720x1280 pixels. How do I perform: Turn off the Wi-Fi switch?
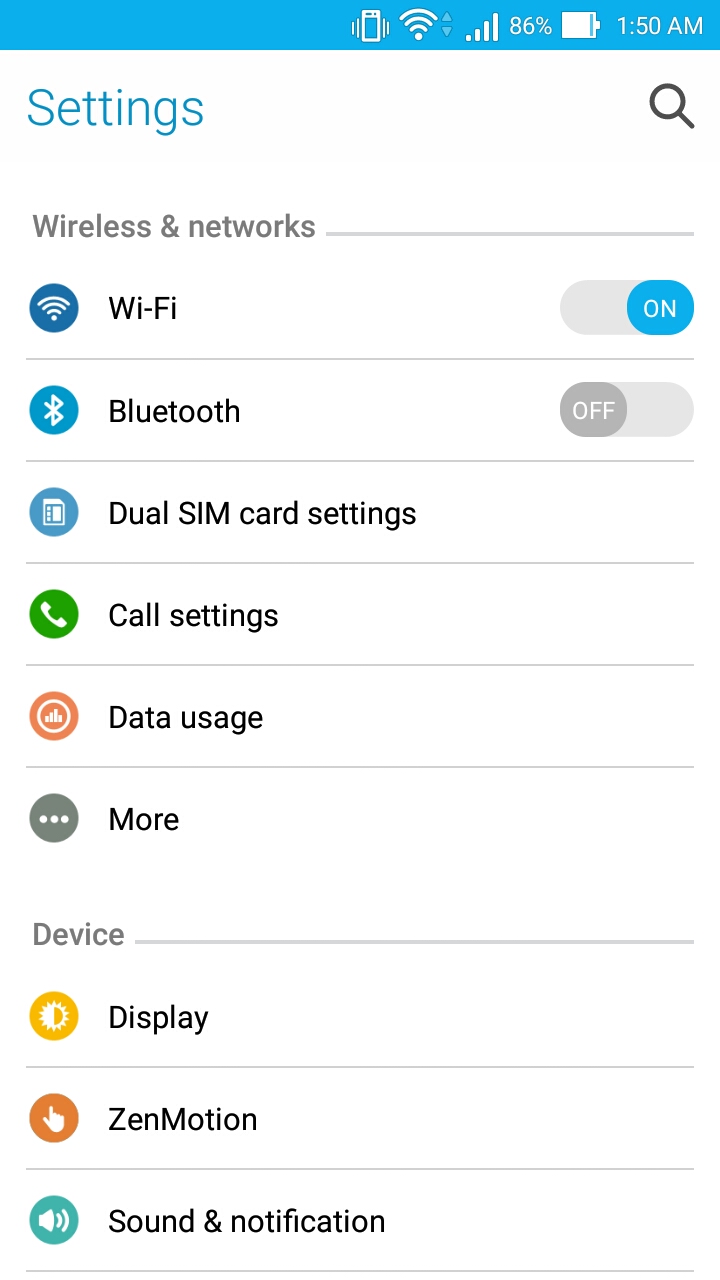(x=626, y=308)
